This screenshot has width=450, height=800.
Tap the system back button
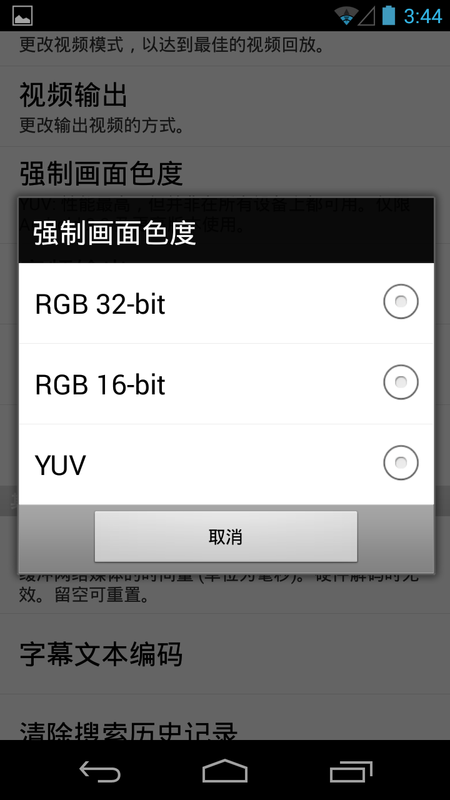point(100,770)
